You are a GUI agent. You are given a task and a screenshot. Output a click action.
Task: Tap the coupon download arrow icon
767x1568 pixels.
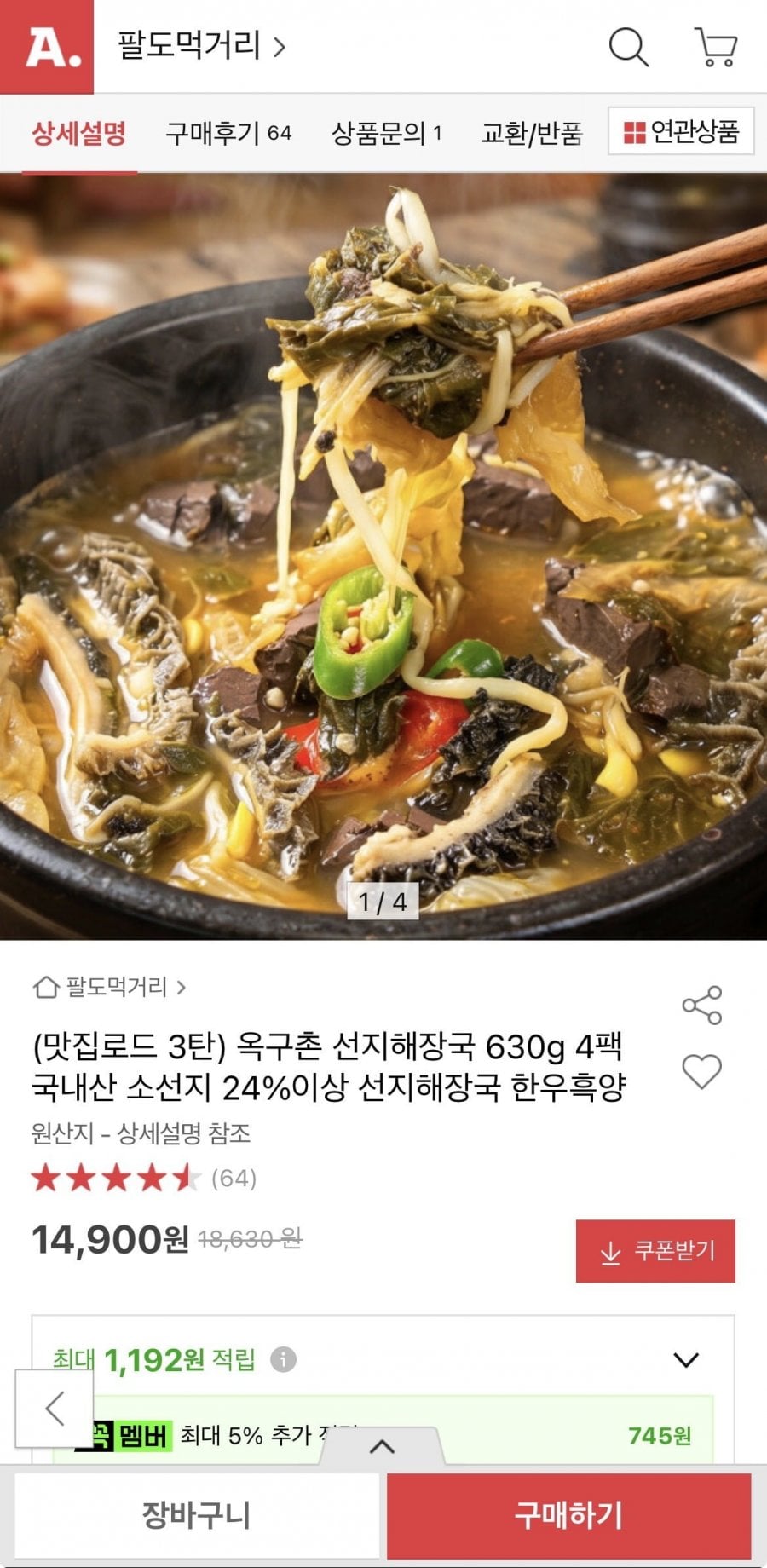[608, 1253]
